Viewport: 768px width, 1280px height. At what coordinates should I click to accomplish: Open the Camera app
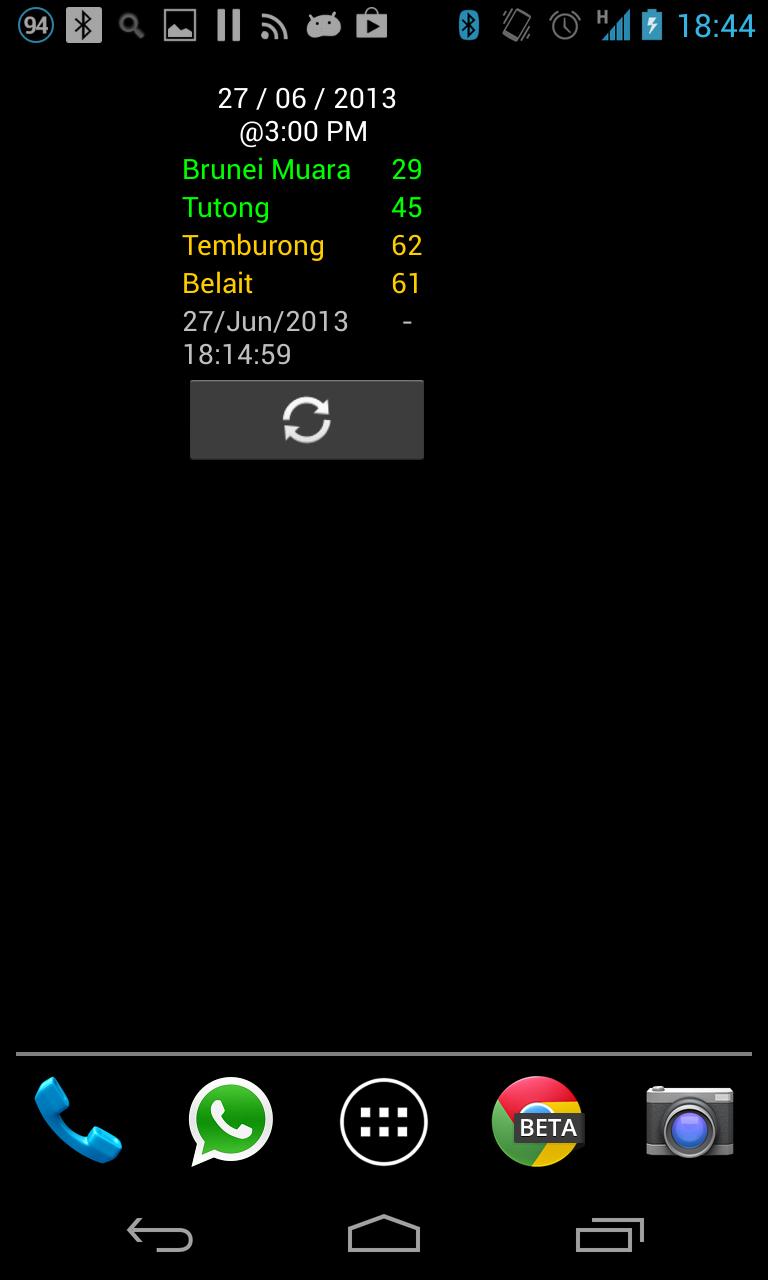[689, 1121]
